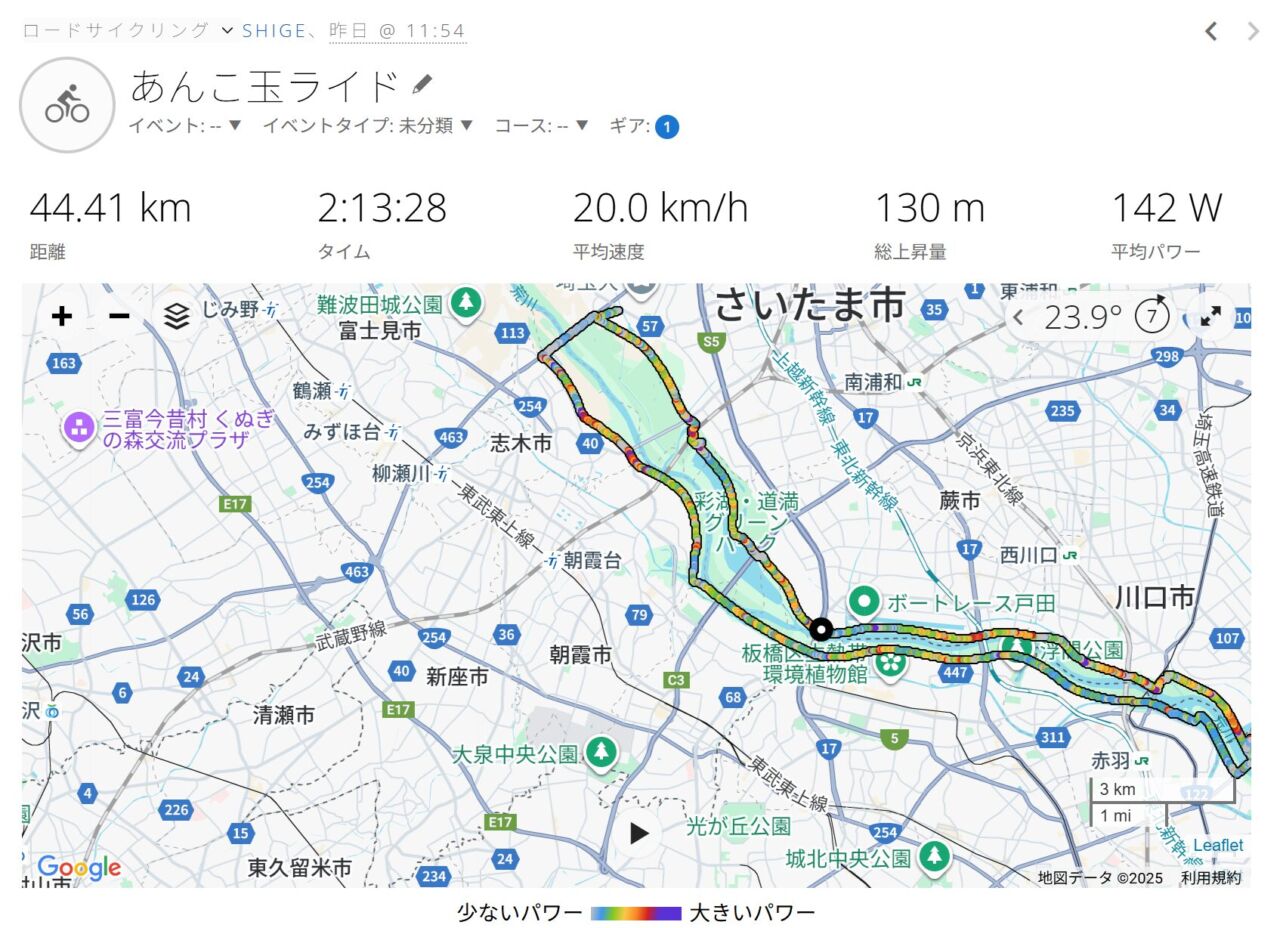The width and height of the screenshot is (1280, 928).
Task: Zoom in on the map
Action: pos(62,317)
